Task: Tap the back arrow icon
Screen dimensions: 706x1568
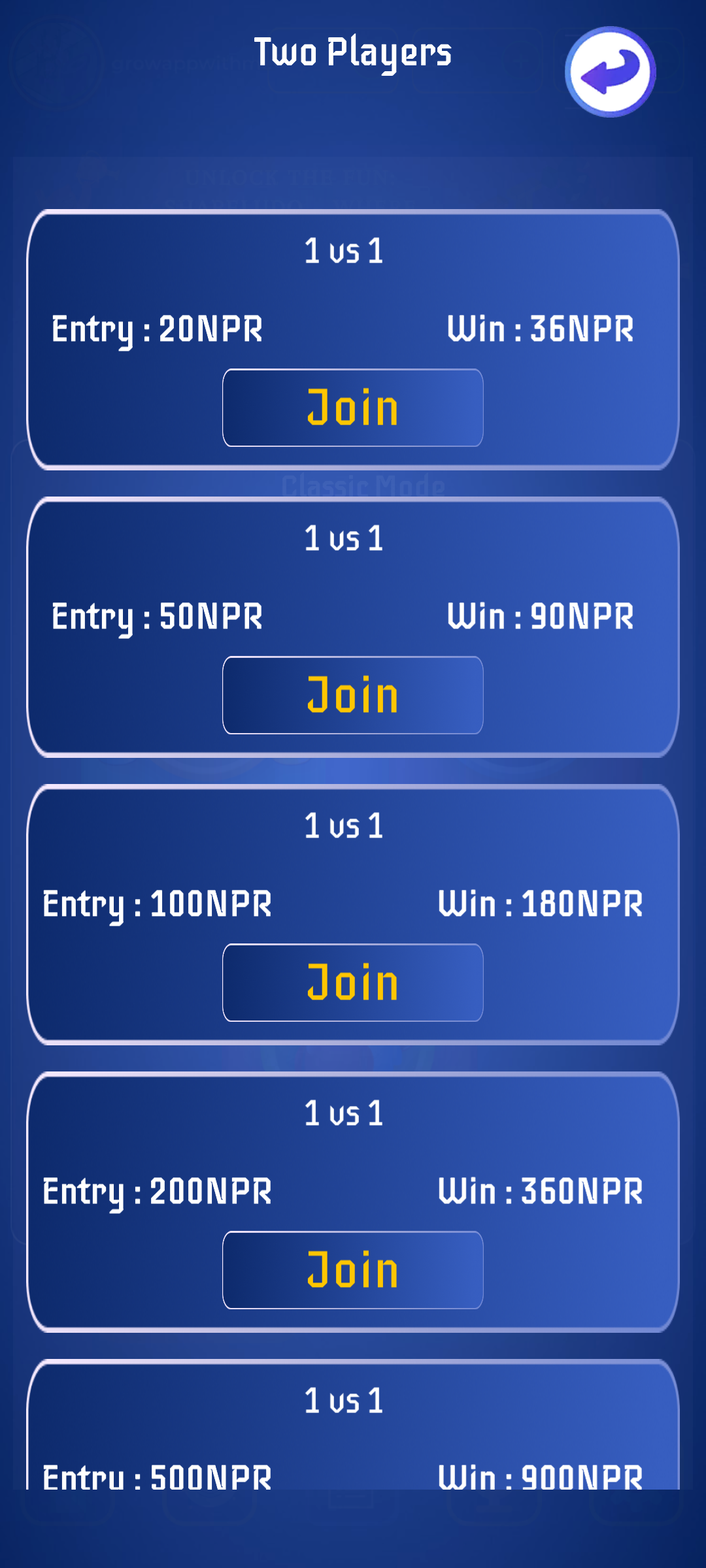Action: (610, 72)
